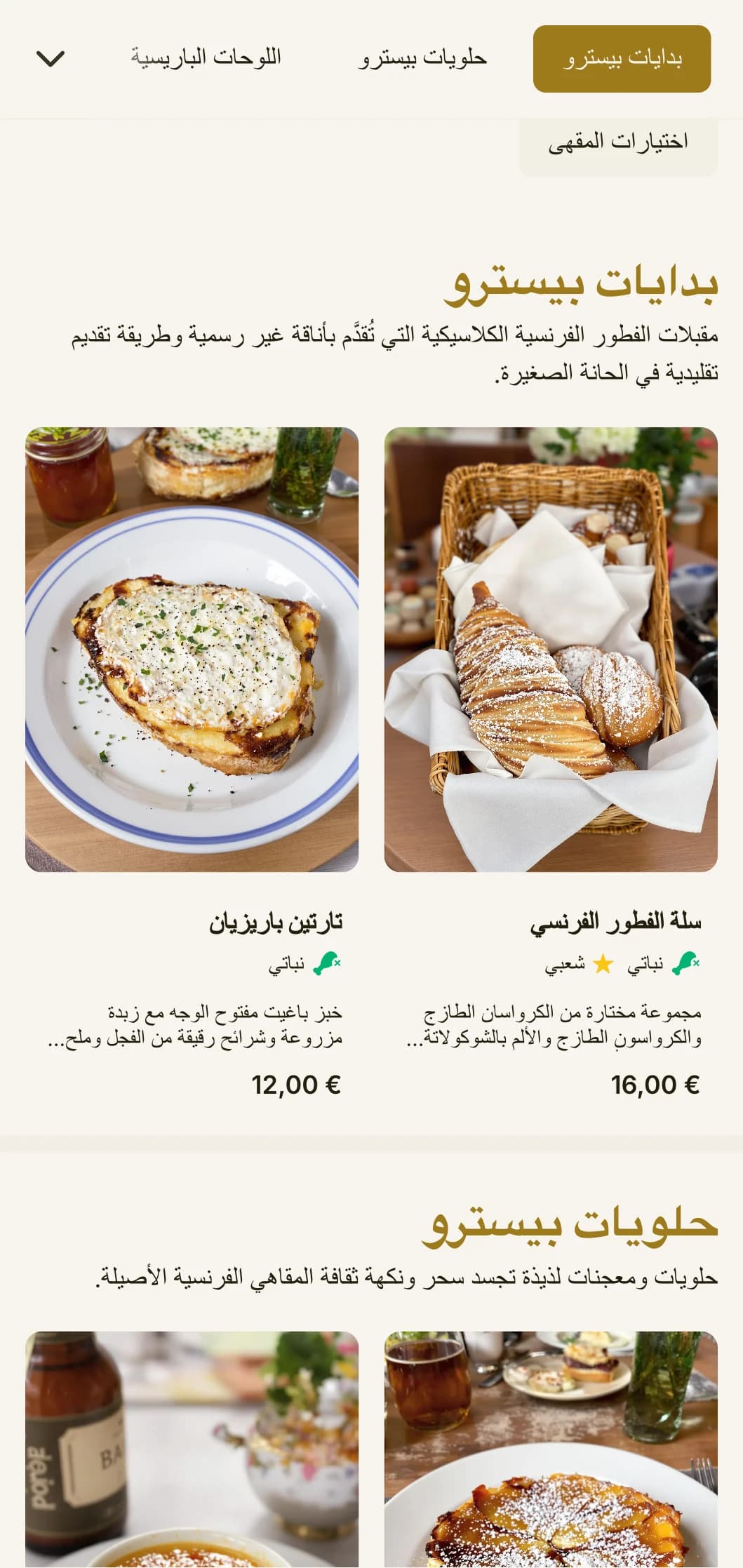Expand the category menu chevron

pos(50,59)
